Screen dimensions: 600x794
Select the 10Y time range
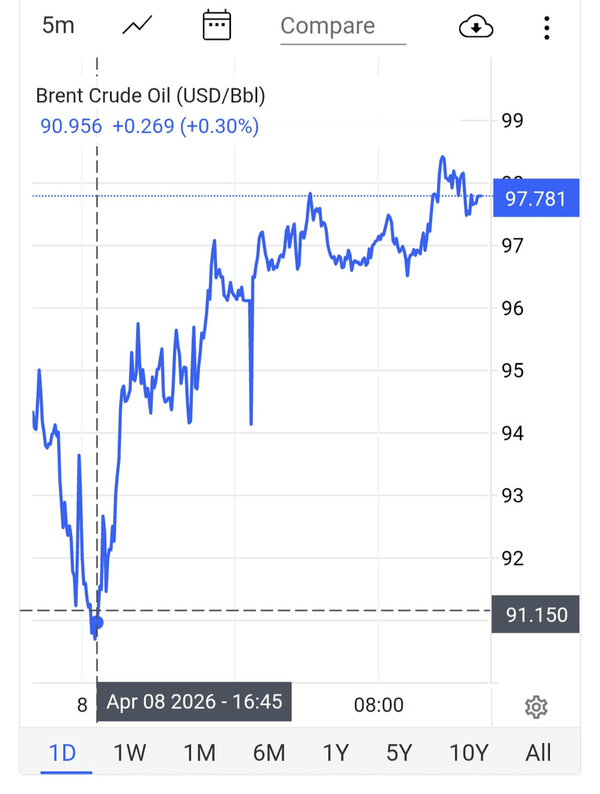pyautogui.click(x=468, y=752)
